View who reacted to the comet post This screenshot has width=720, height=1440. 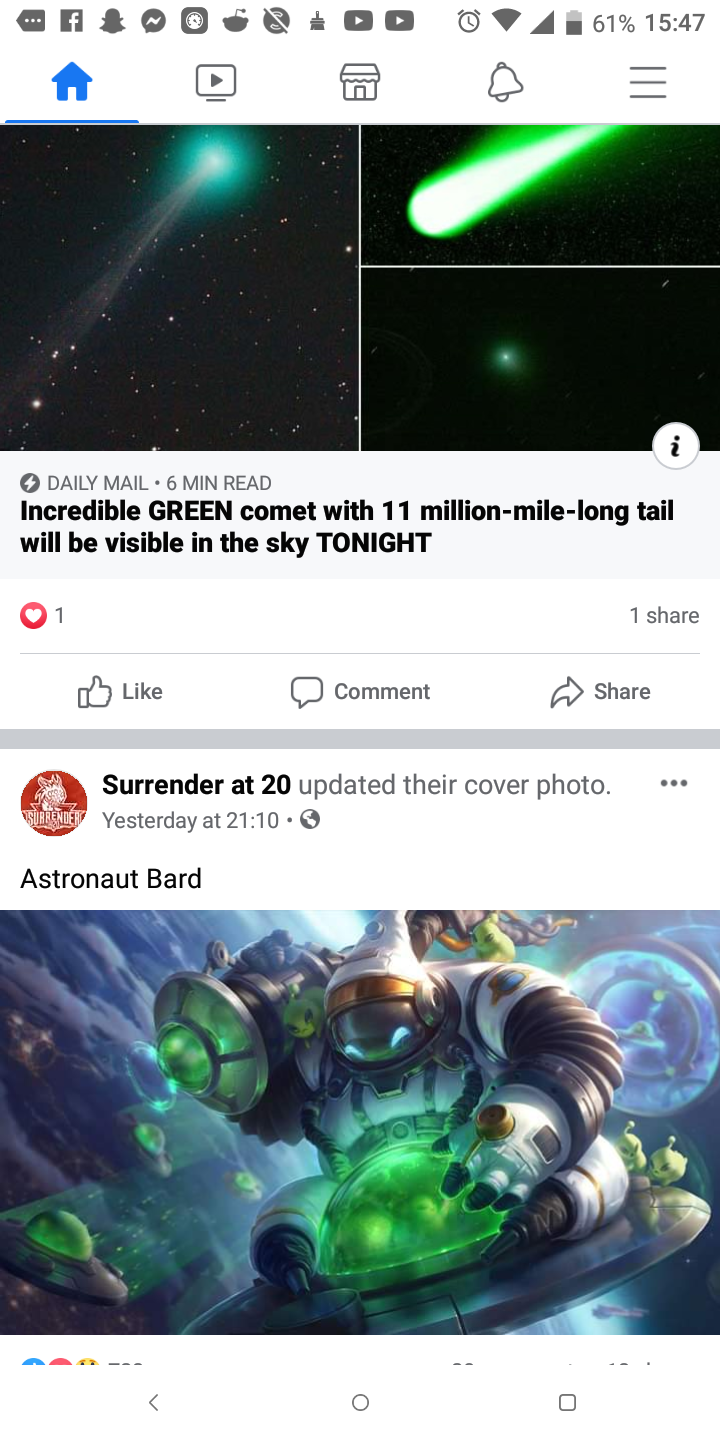(43, 616)
